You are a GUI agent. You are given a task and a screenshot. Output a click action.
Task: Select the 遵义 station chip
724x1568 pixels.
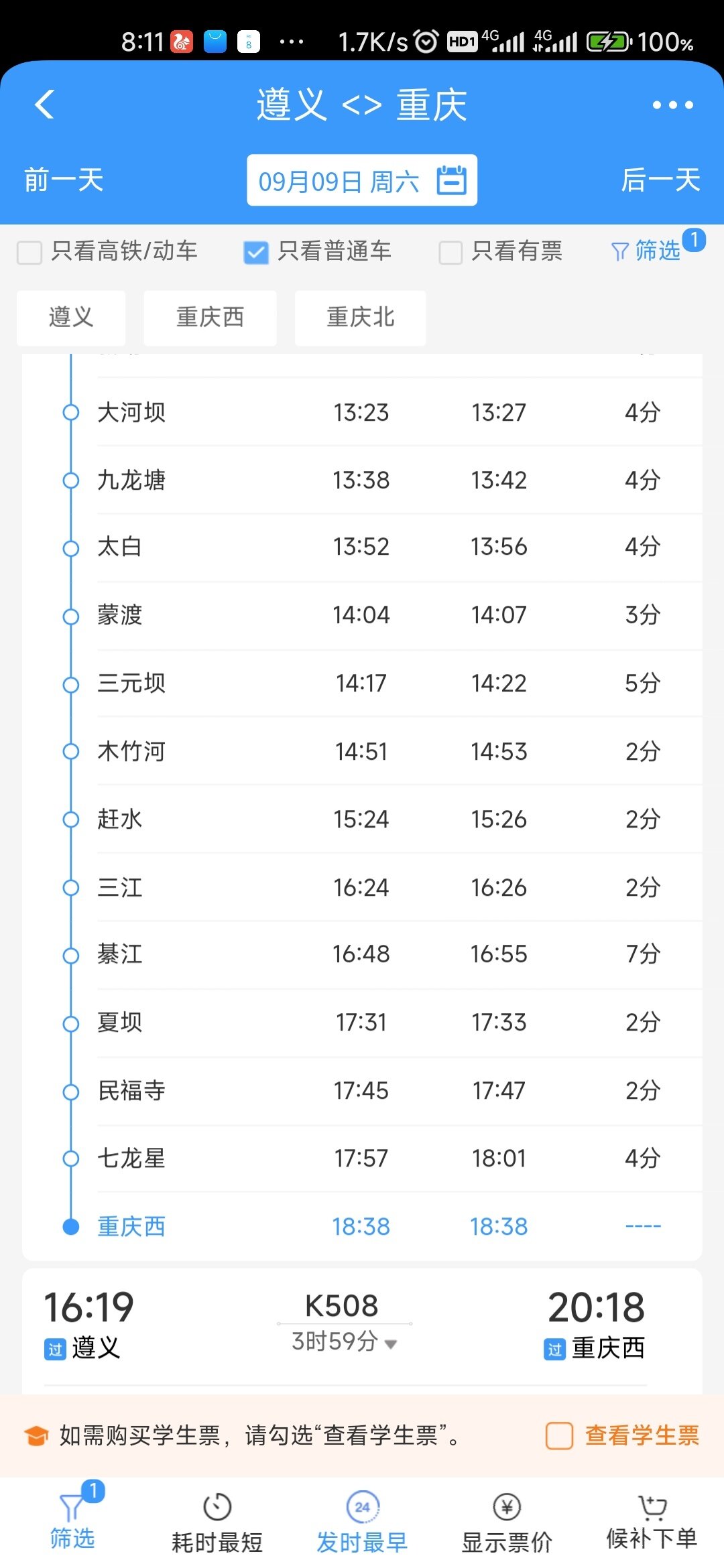pos(71,318)
